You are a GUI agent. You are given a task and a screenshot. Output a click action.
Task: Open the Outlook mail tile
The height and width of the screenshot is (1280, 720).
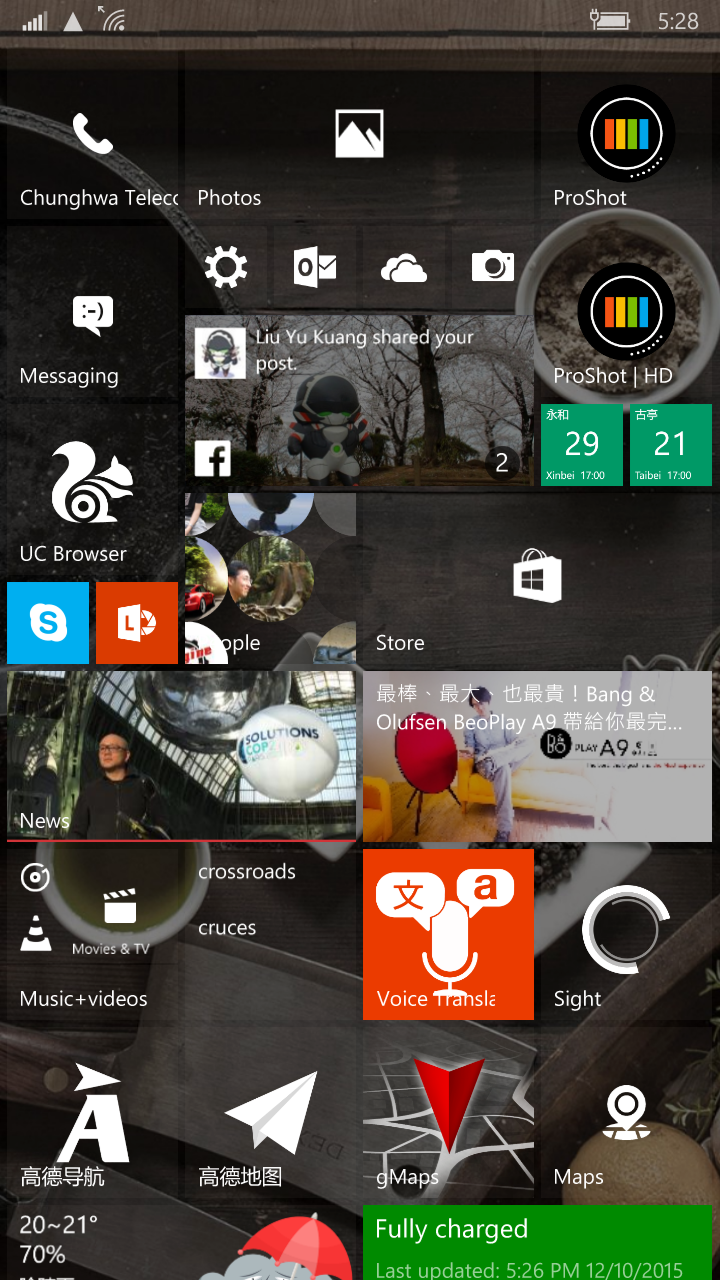[315, 267]
